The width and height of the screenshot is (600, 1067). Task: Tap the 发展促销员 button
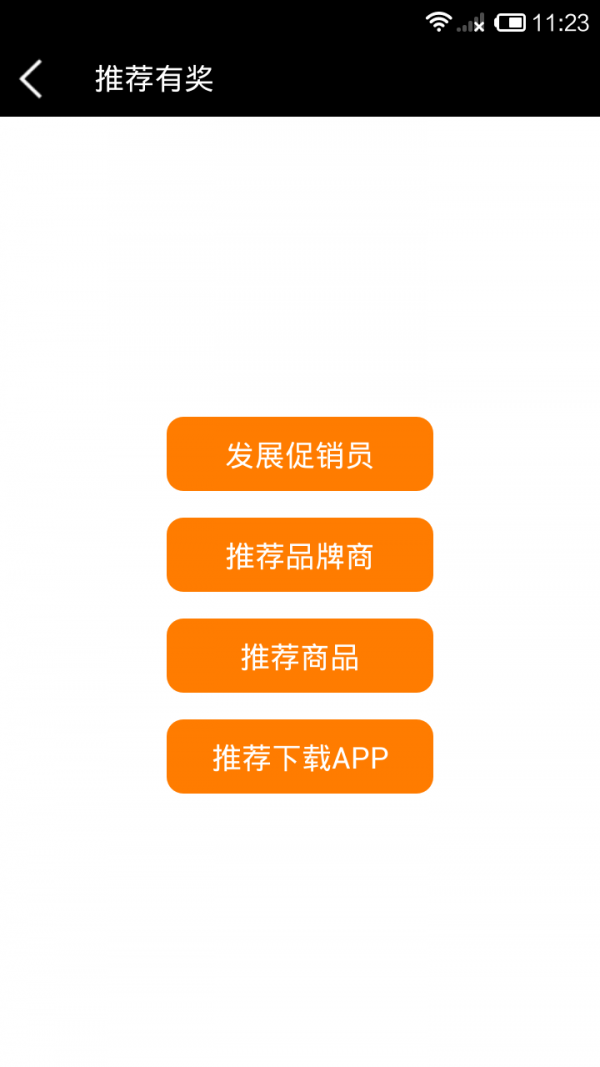click(299, 454)
